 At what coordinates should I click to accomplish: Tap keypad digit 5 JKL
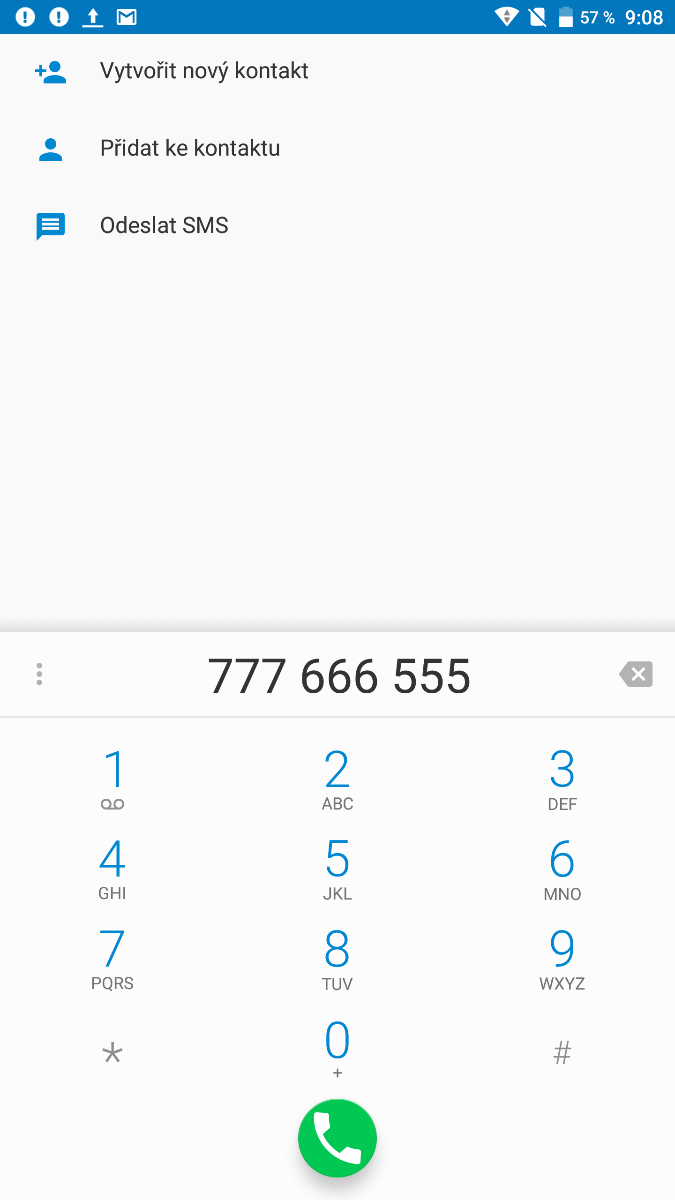[x=337, y=869]
